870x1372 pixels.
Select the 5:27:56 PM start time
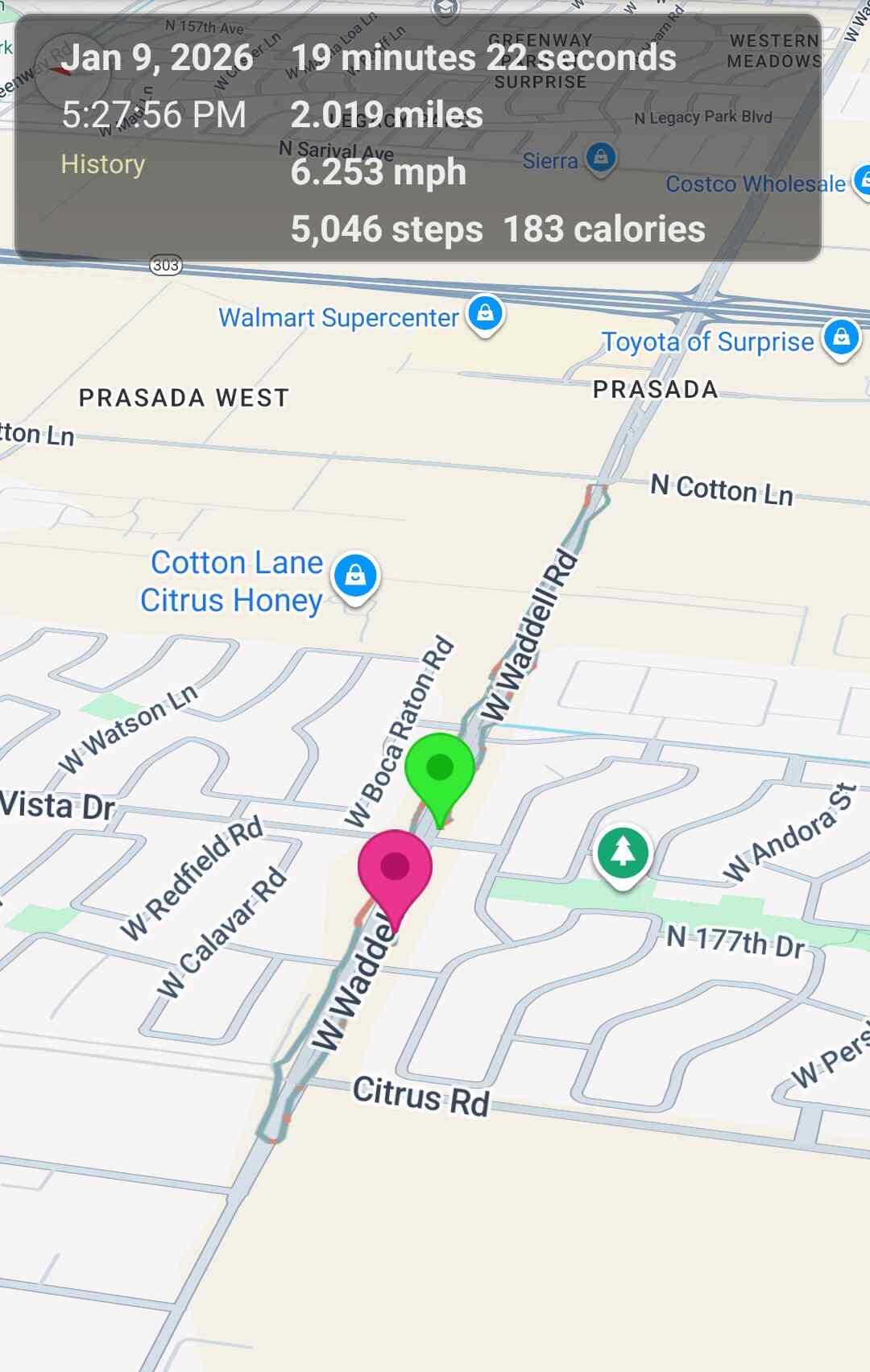153,115
